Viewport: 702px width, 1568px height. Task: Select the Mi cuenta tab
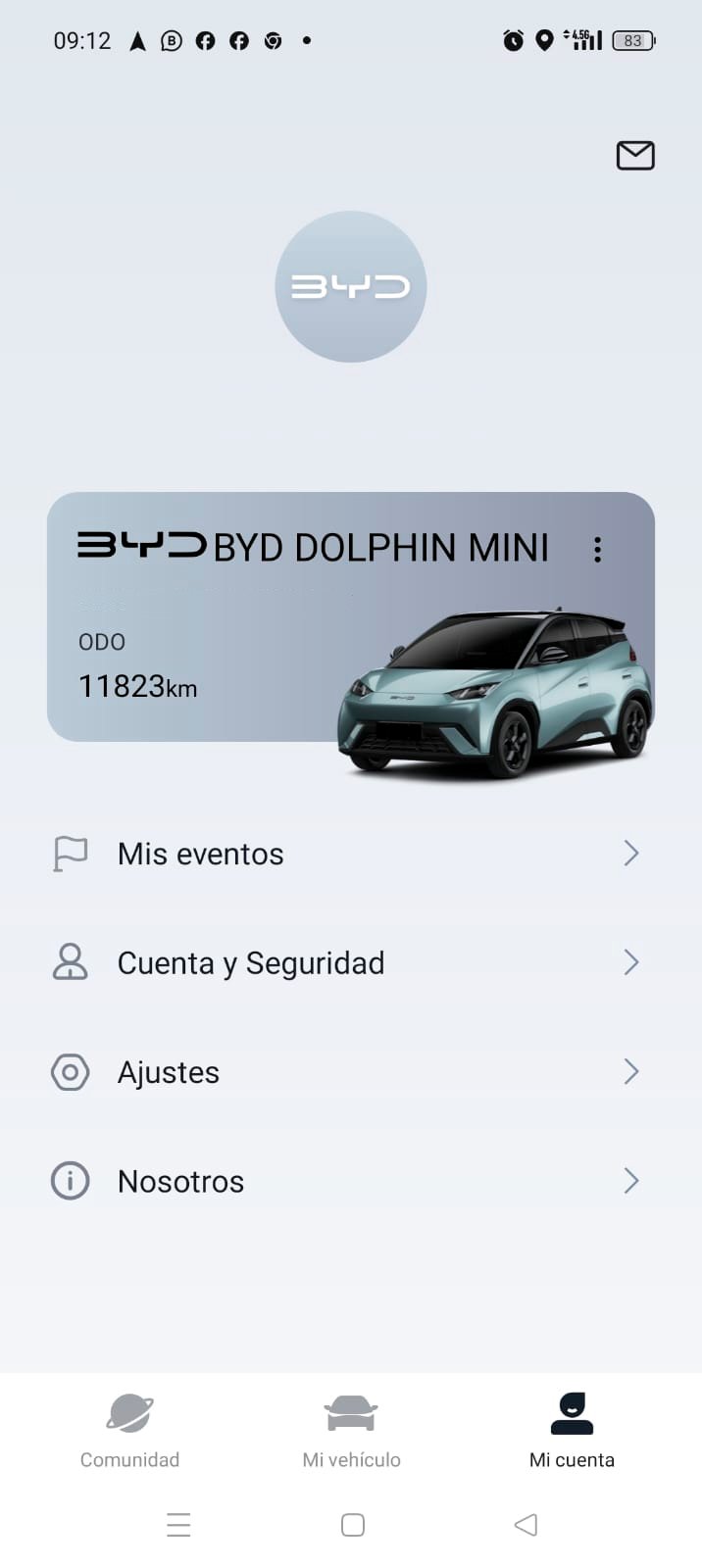572,1431
